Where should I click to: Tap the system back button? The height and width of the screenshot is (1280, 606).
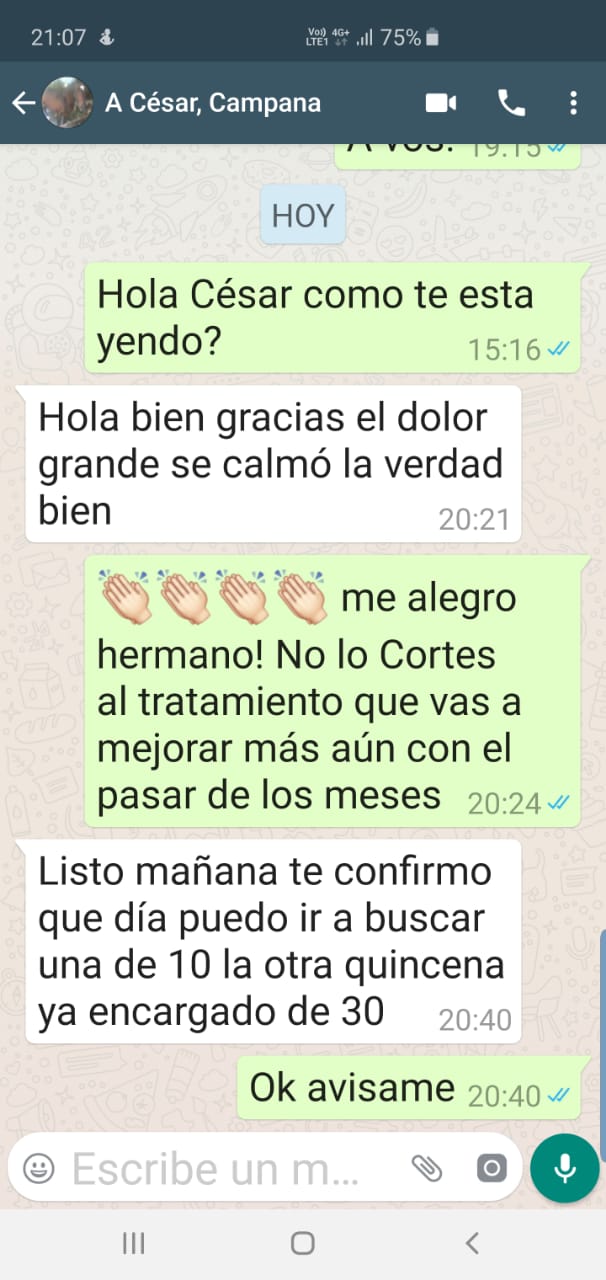click(x=472, y=1243)
